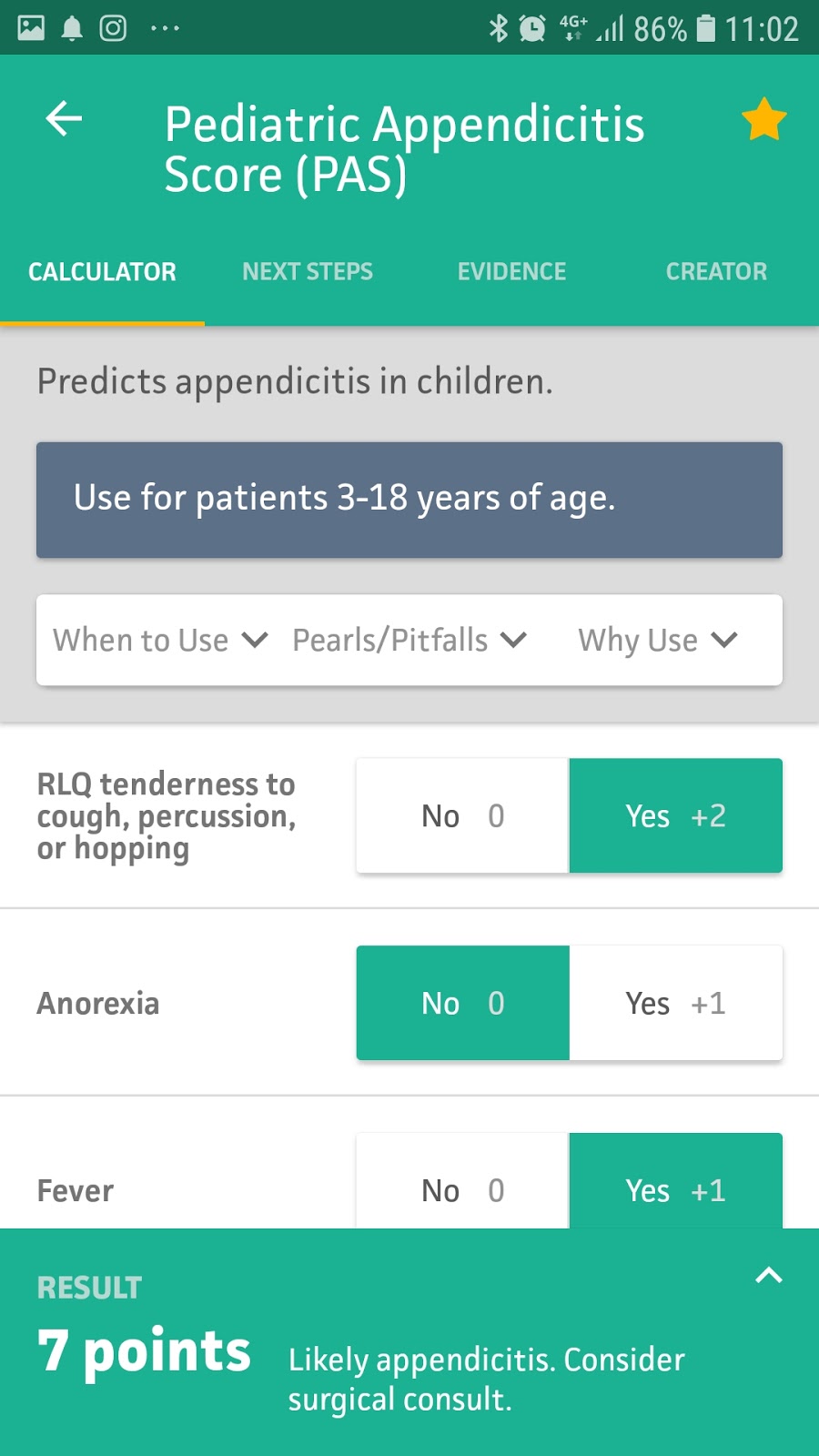The width and height of the screenshot is (819, 1456).
Task: Open the When to Use dropdown
Action: click(x=159, y=640)
